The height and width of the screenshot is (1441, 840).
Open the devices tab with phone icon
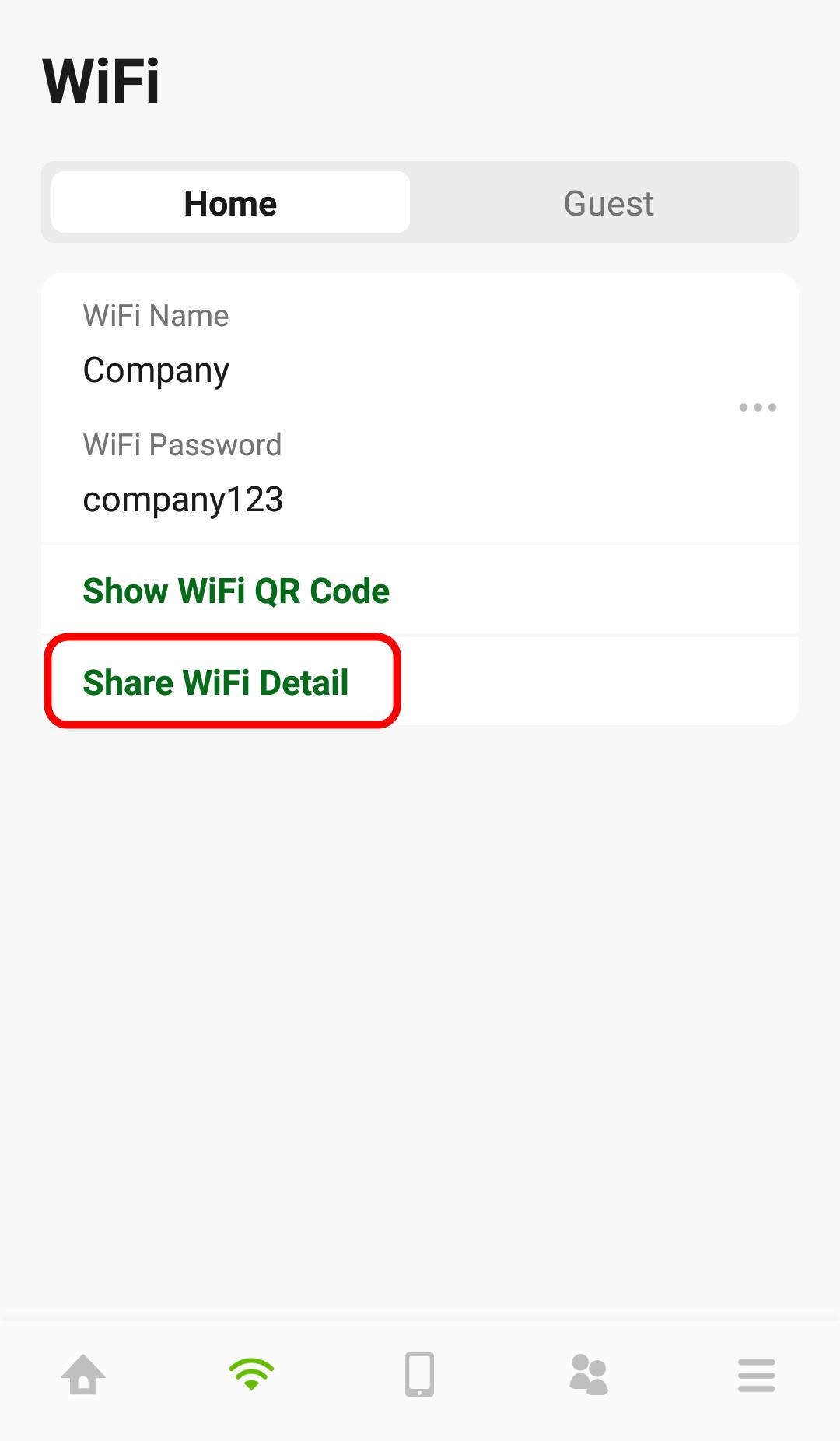tap(419, 1375)
